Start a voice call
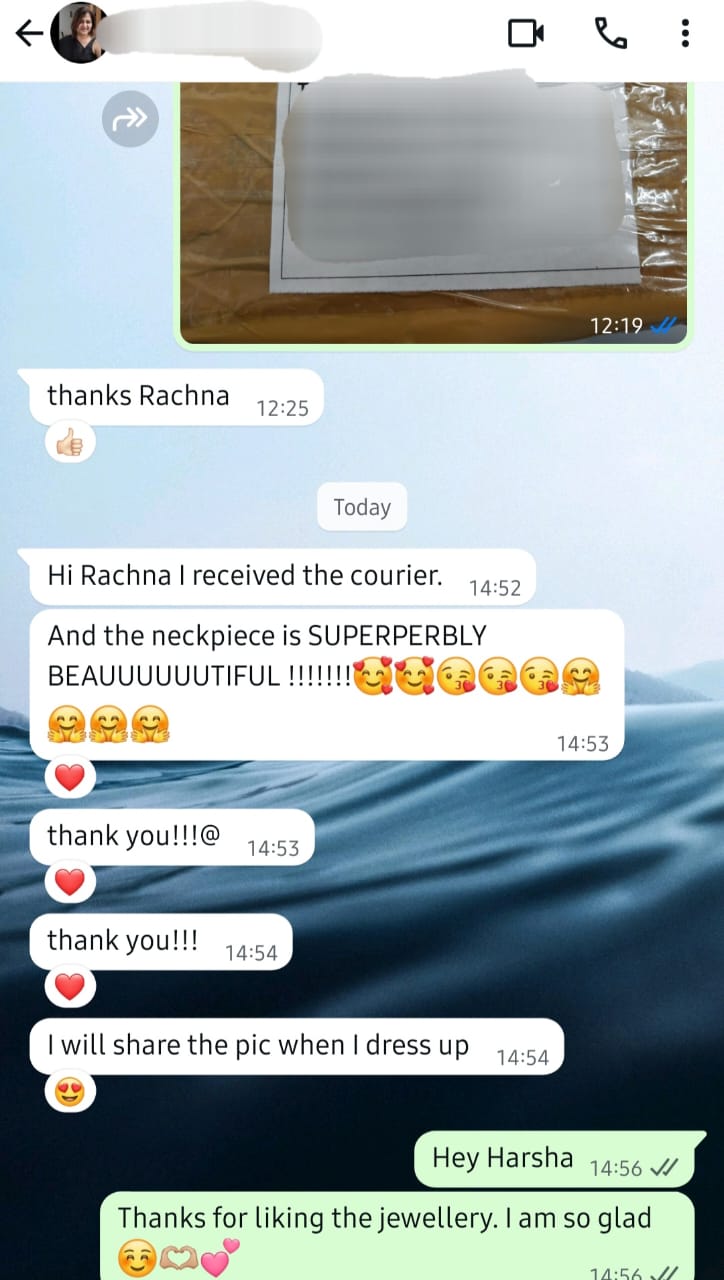This screenshot has height=1280, width=724. point(610,33)
